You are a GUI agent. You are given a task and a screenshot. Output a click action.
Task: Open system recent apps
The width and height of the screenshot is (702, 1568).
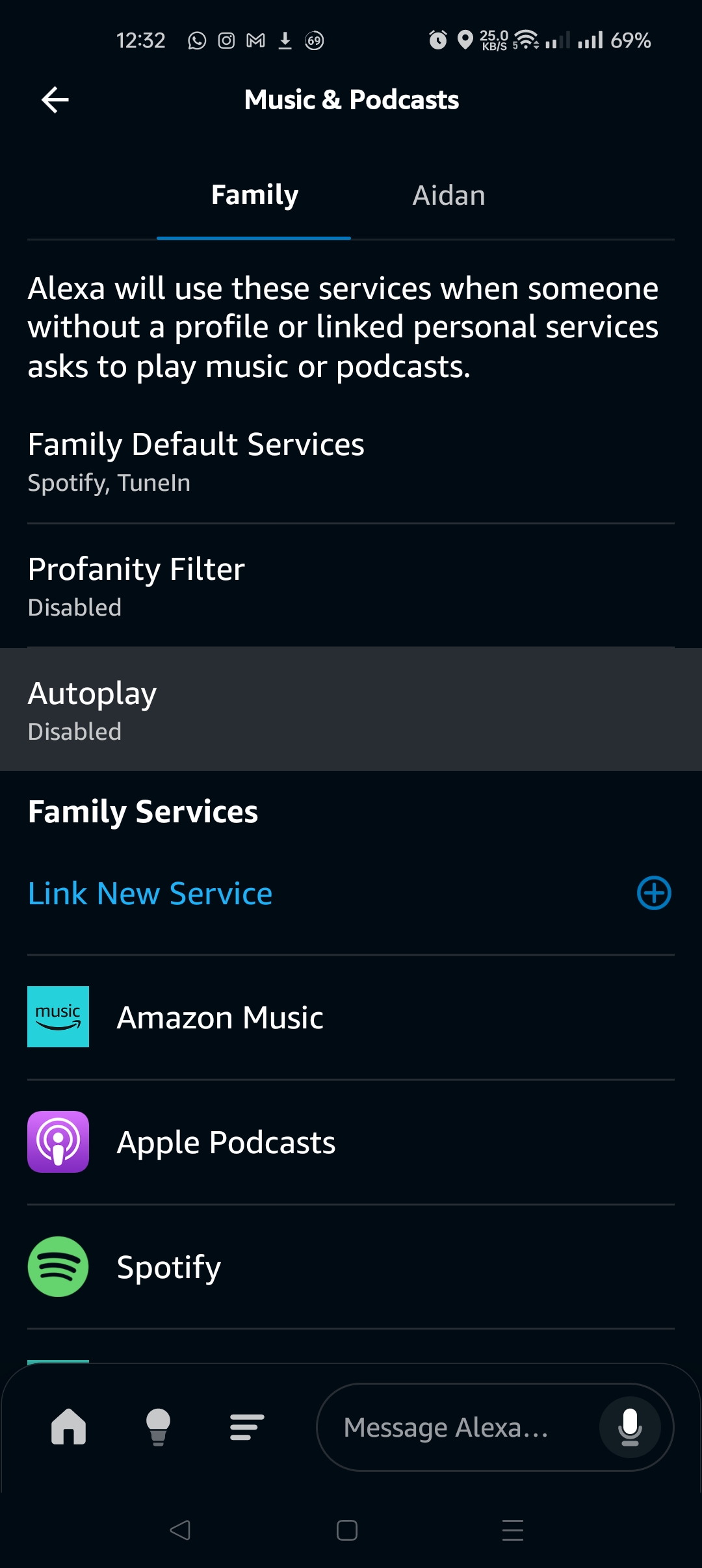pos(513,1530)
